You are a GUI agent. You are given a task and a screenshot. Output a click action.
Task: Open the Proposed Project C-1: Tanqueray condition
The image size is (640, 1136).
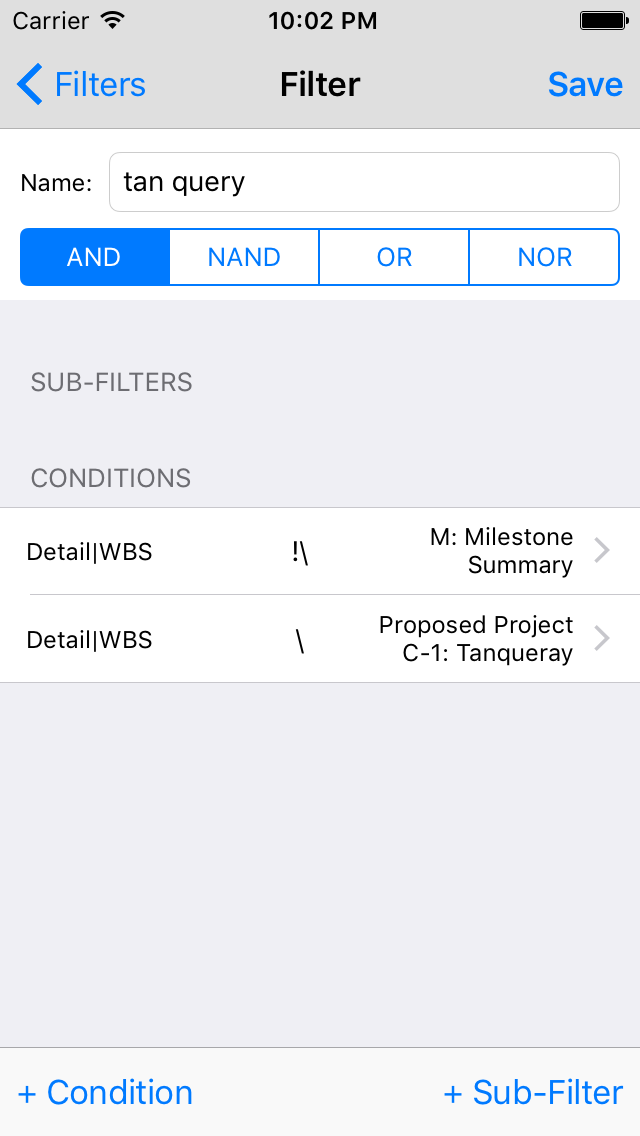coord(320,639)
